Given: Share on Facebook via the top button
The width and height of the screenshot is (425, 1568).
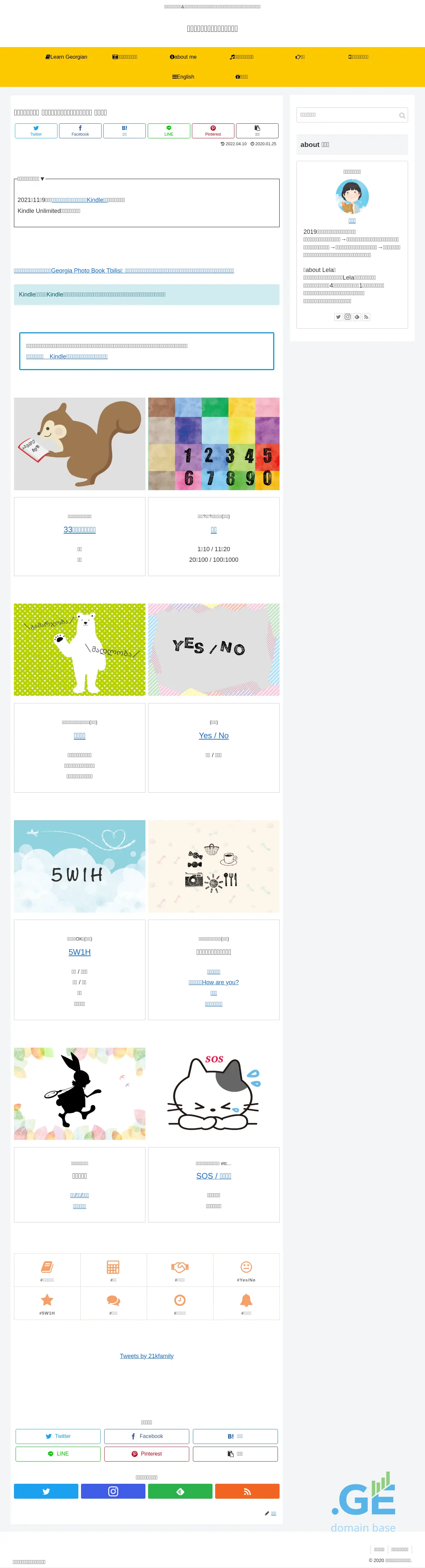Looking at the screenshot, I should [x=80, y=131].
